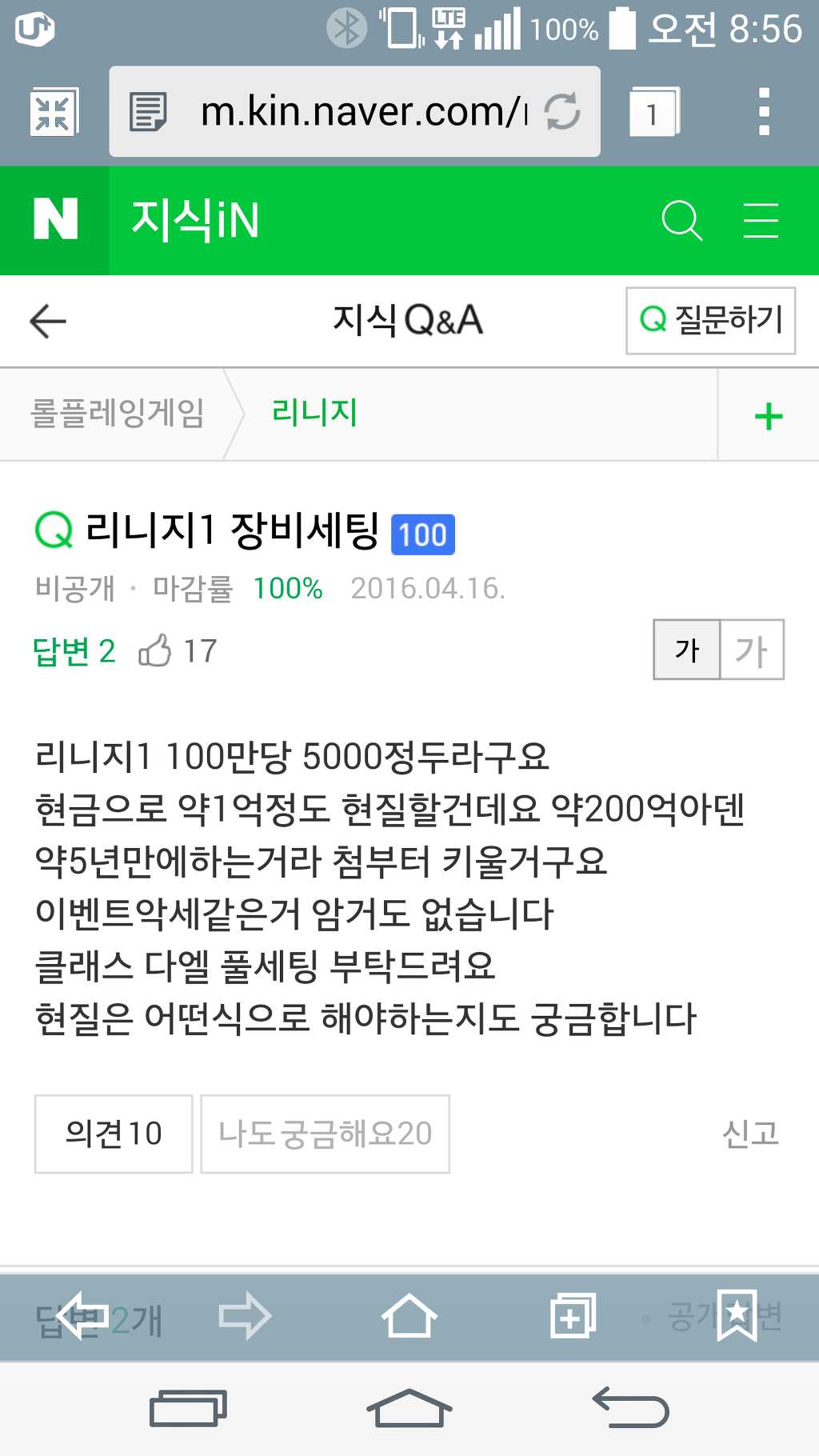Viewport: 819px width, 1456px height.
Task: Open the 리니지 category
Action: pyautogui.click(x=314, y=413)
